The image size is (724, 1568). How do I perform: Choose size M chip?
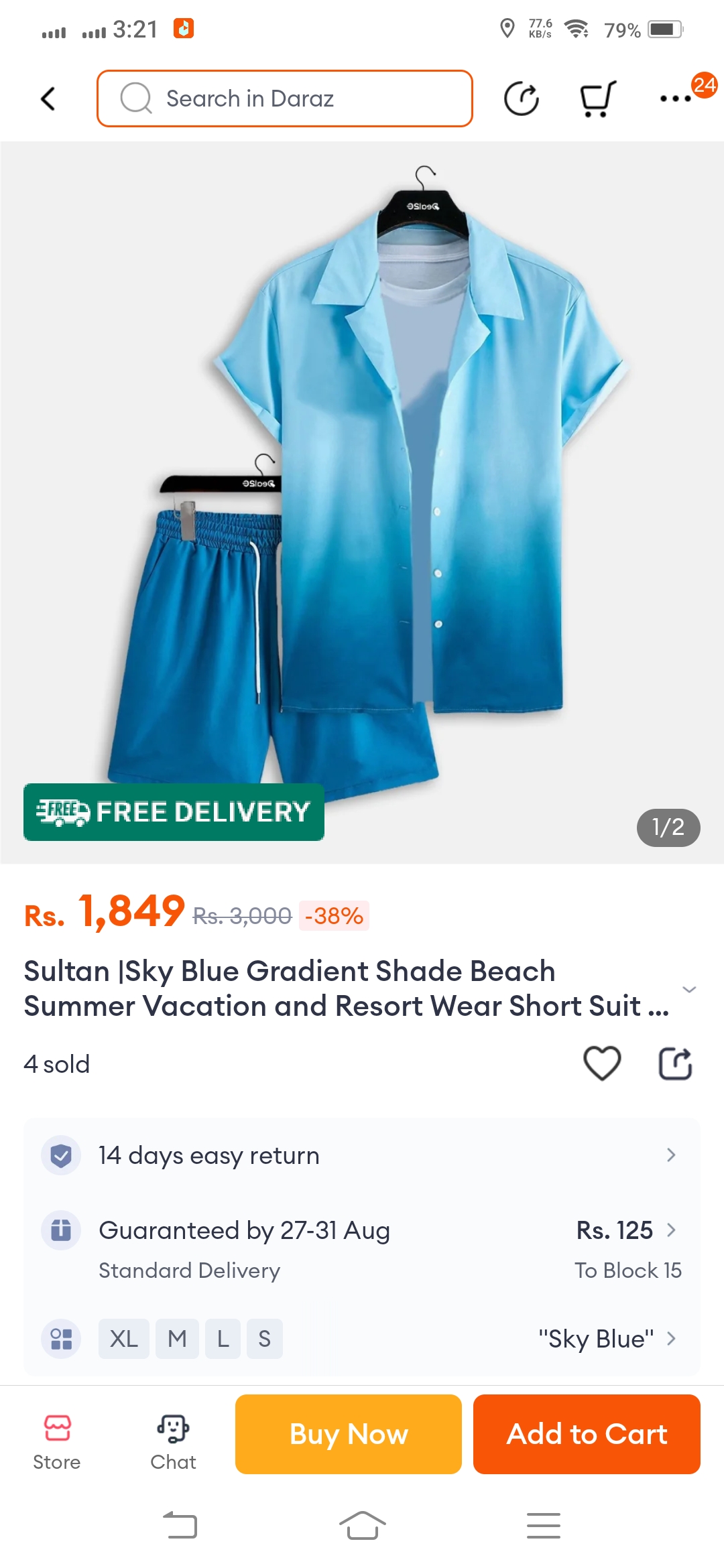click(177, 1339)
